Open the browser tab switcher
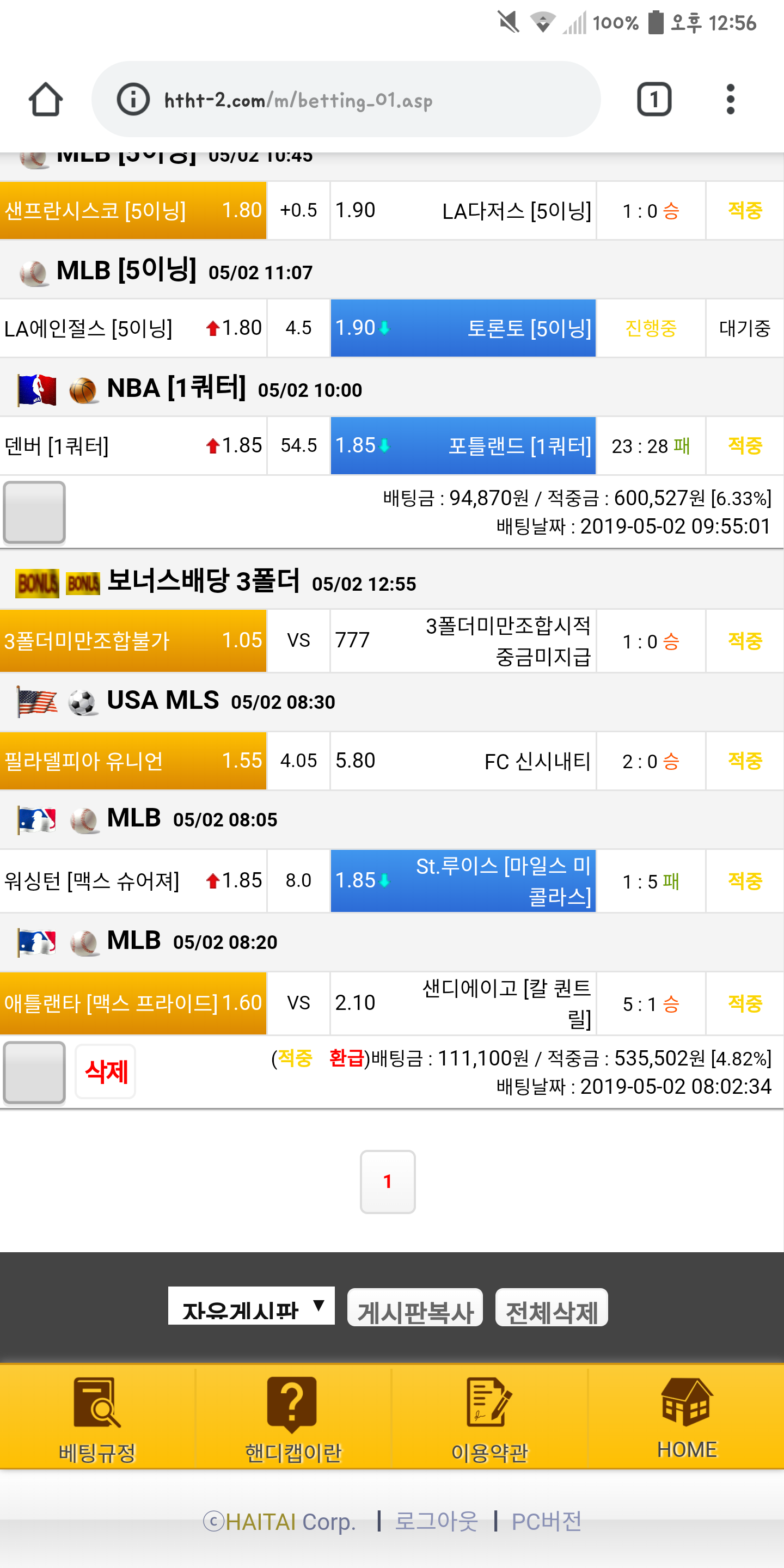The width and height of the screenshot is (784, 1568). 654,99
